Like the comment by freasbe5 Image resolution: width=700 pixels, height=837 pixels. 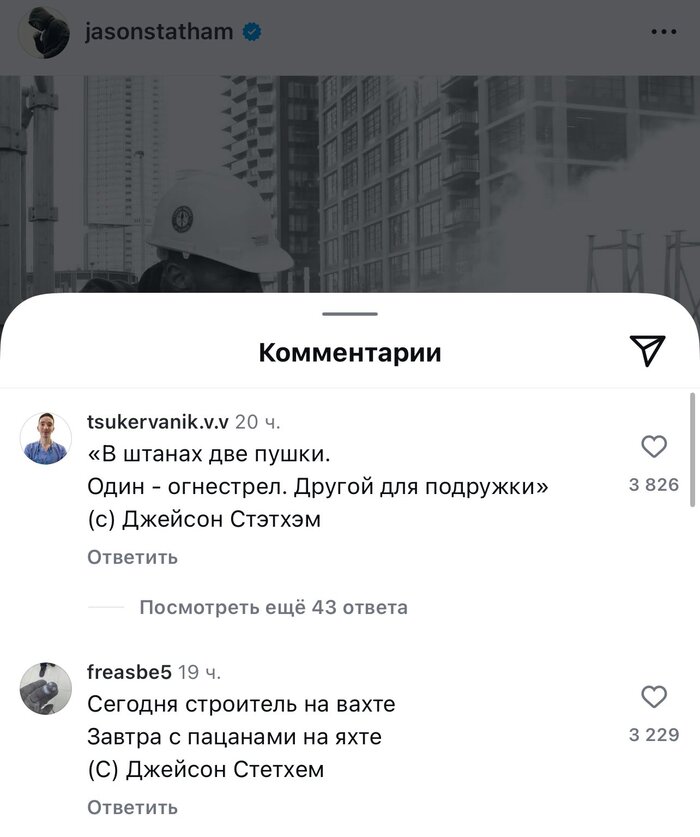pyautogui.click(x=653, y=696)
